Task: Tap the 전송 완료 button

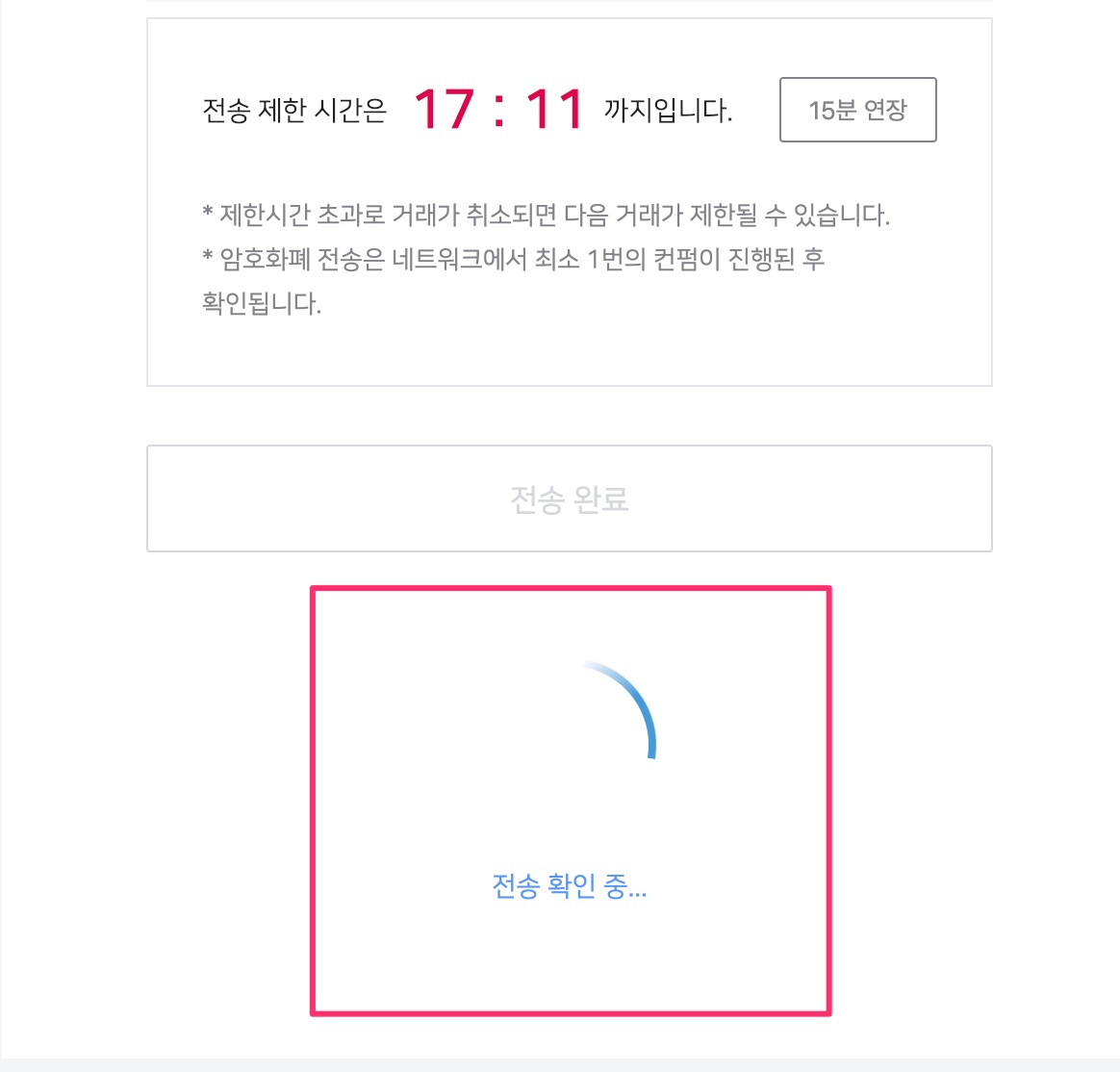Action: coord(570,498)
